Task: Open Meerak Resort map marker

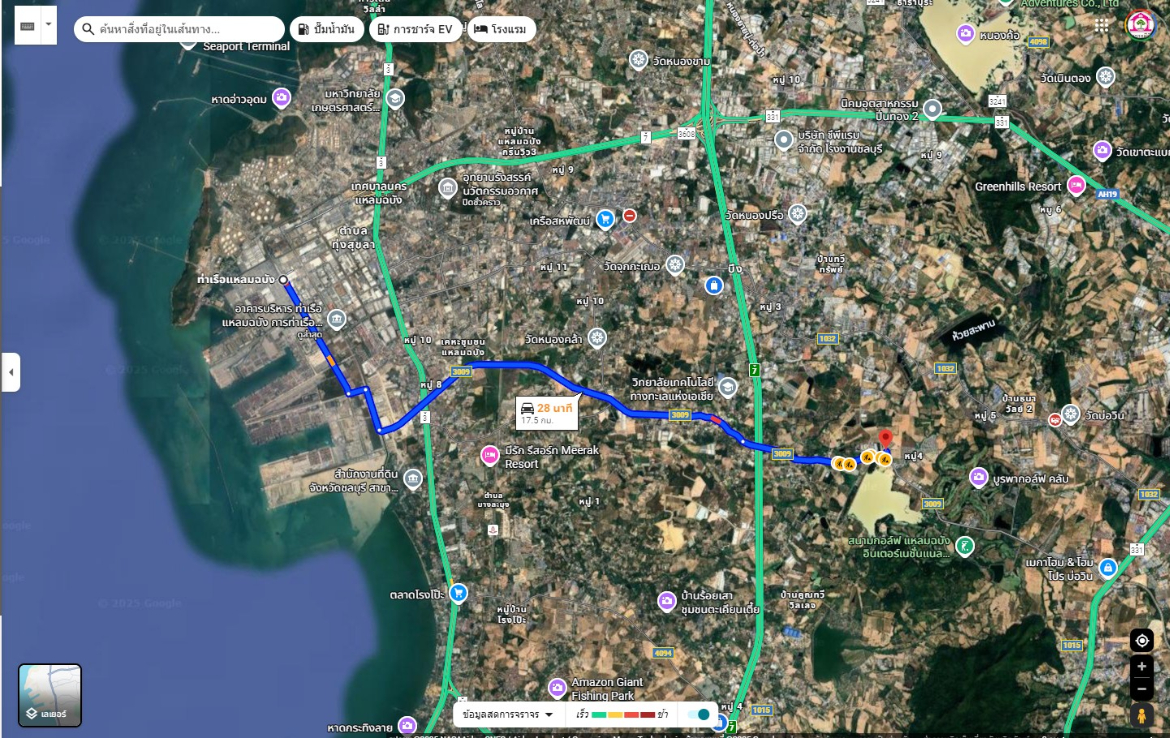Action: [x=490, y=456]
